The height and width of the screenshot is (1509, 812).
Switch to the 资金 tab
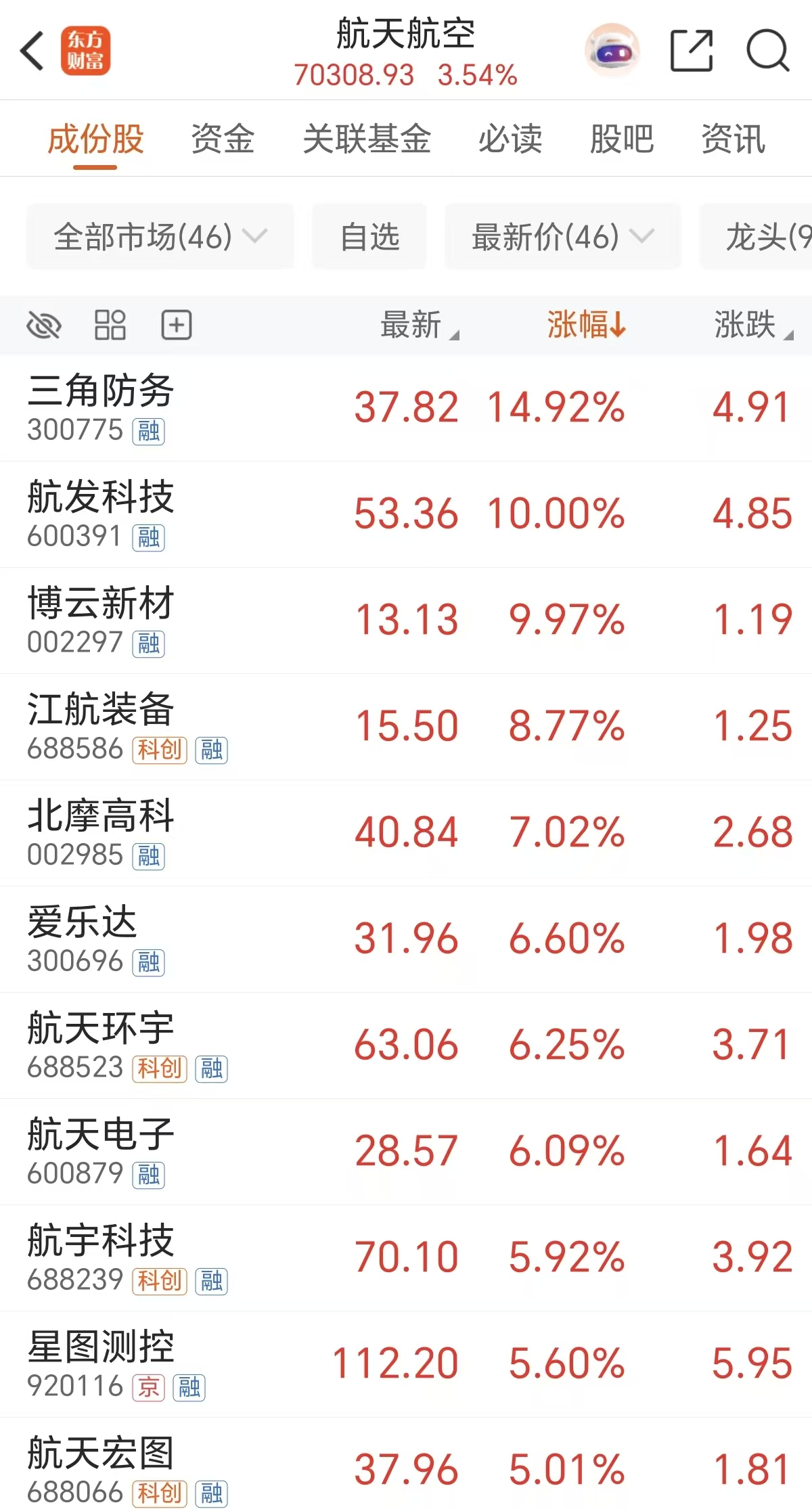pos(223,139)
